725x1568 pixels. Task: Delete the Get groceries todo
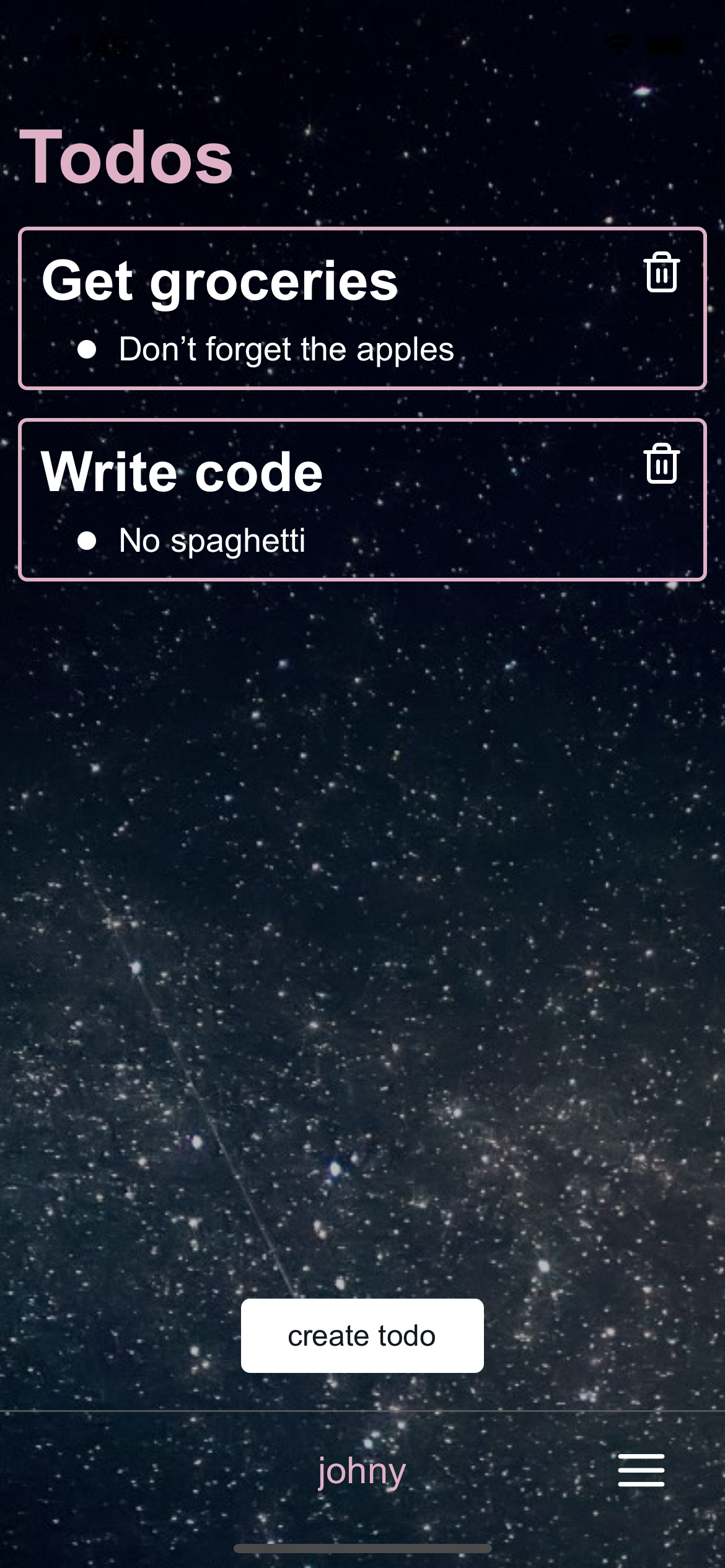tap(661, 272)
